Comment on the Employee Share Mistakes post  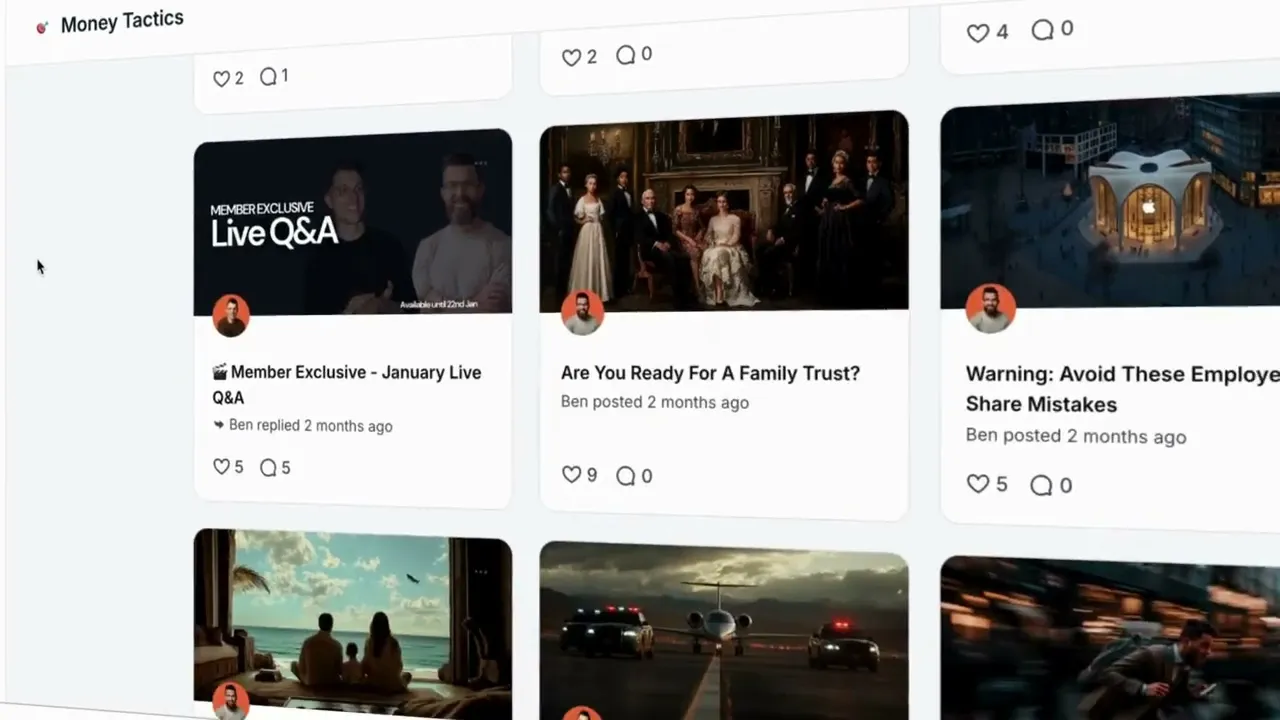[1041, 485]
